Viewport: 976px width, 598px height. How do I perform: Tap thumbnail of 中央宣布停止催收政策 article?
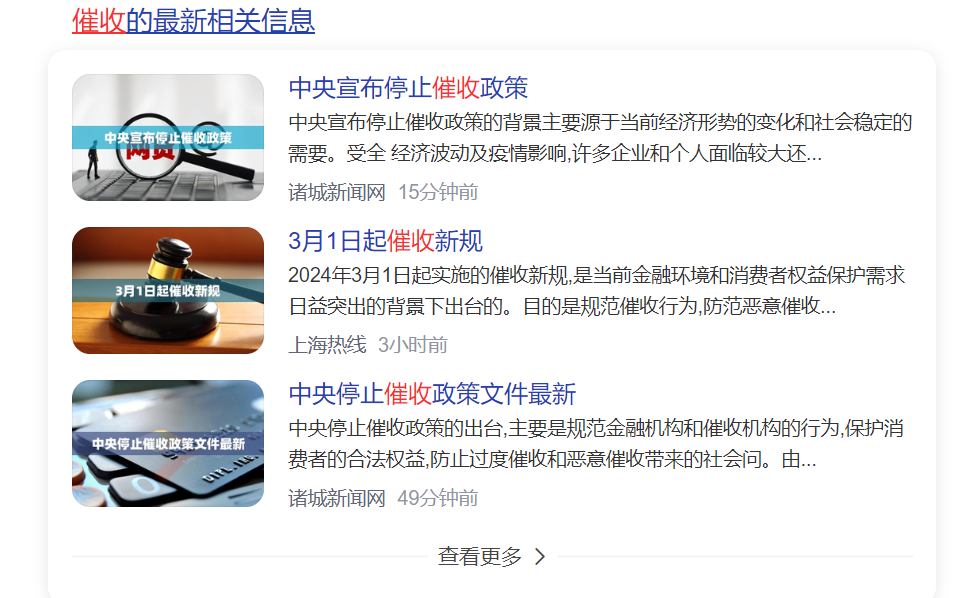tap(168, 138)
